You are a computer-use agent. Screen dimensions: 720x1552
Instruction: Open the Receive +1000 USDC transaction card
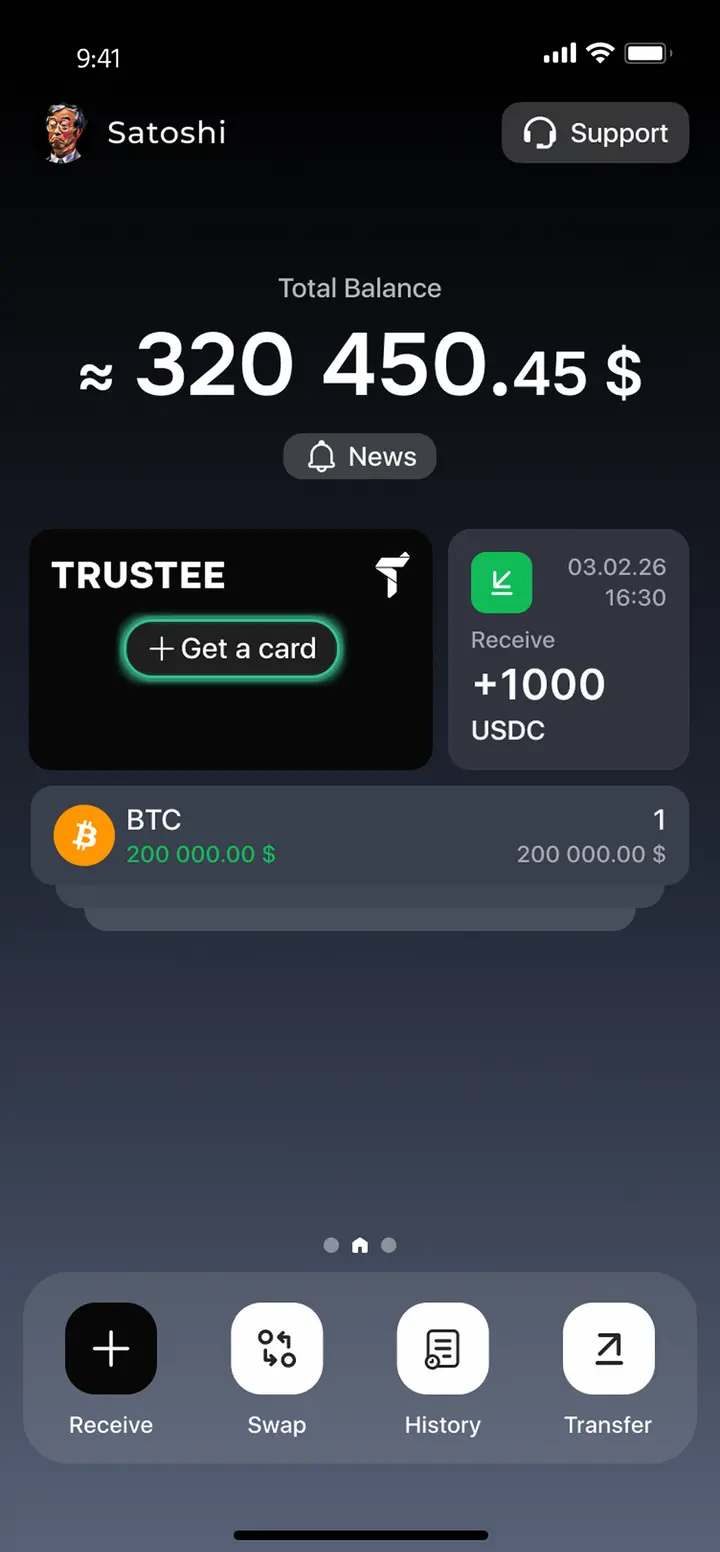(568, 650)
